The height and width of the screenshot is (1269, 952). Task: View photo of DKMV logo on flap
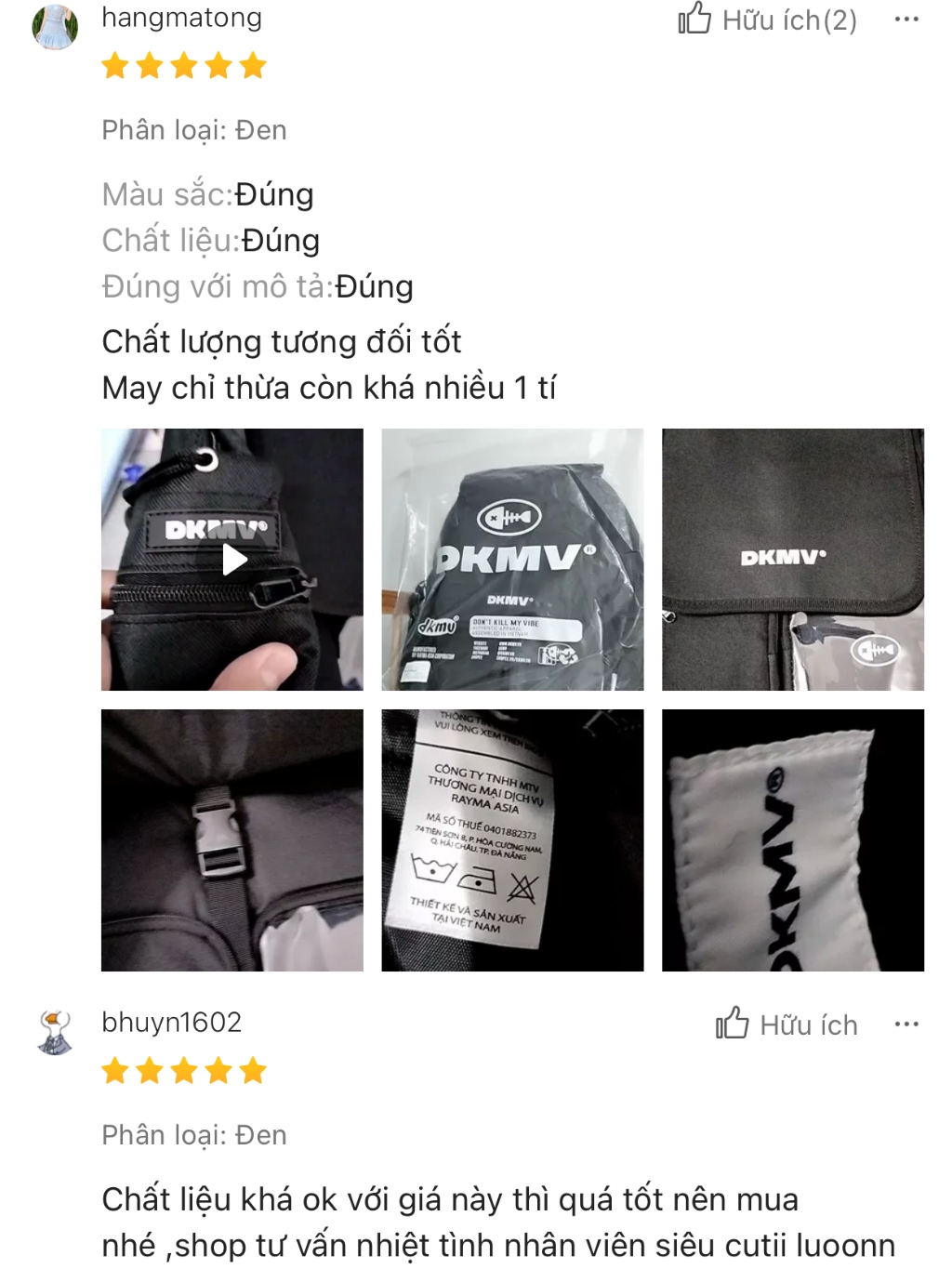tap(792, 560)
